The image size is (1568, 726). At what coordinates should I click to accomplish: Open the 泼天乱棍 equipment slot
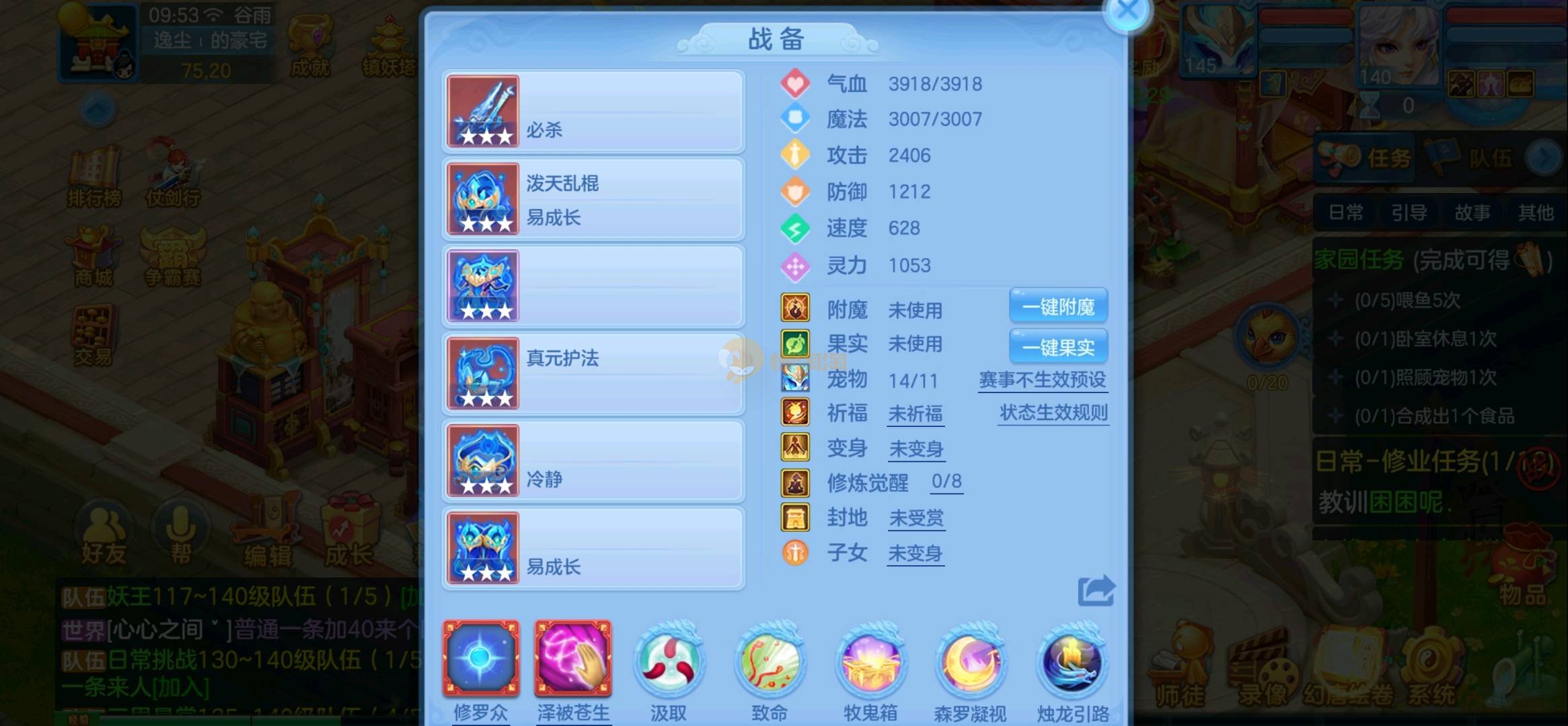(593, 199)
